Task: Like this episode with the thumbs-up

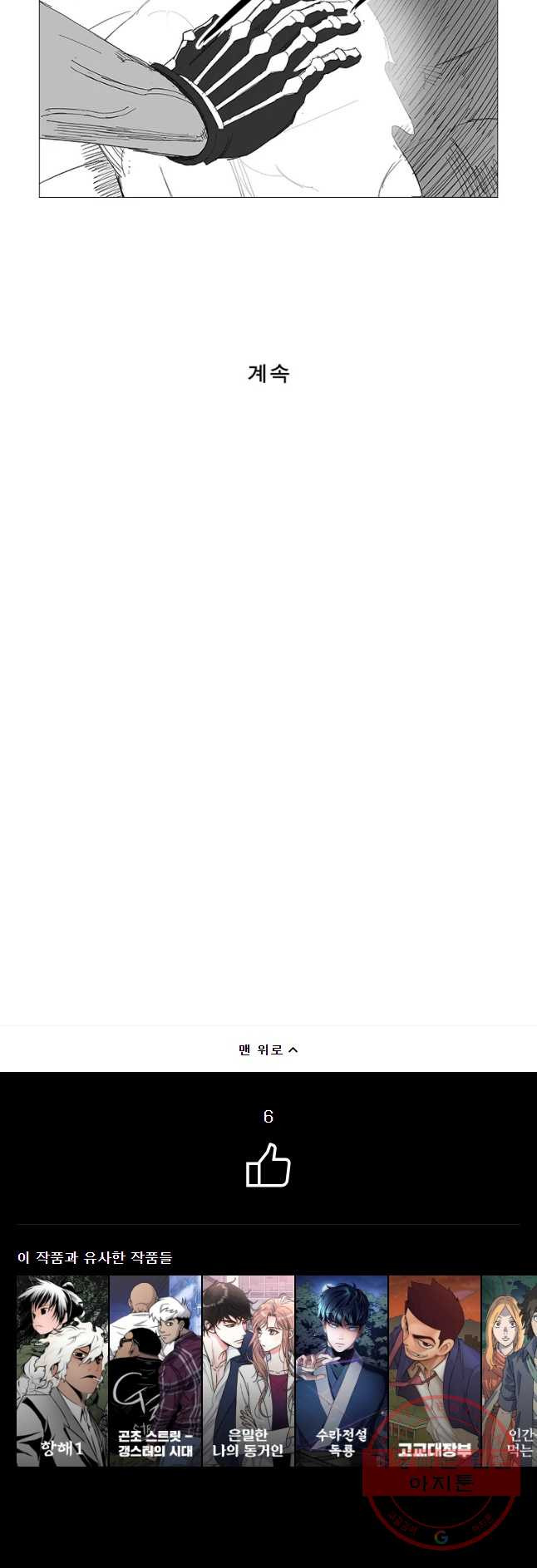Action: (x=268, y=1165)
